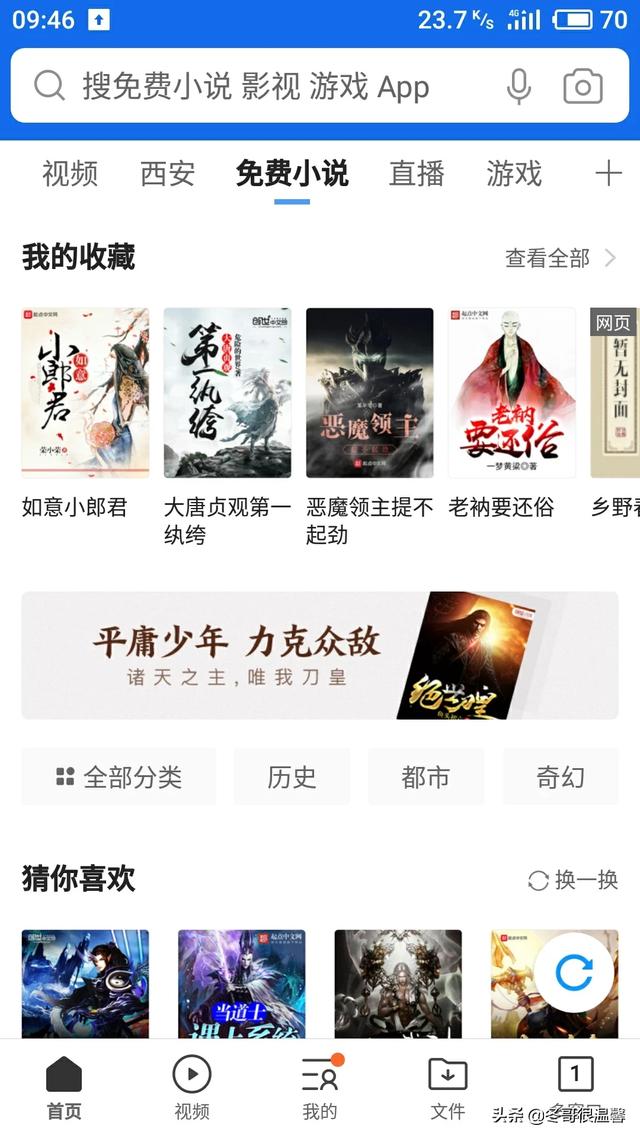Filter novels by 历史 category
This screenshot has height=1138, width=640.
pos(292,777)
